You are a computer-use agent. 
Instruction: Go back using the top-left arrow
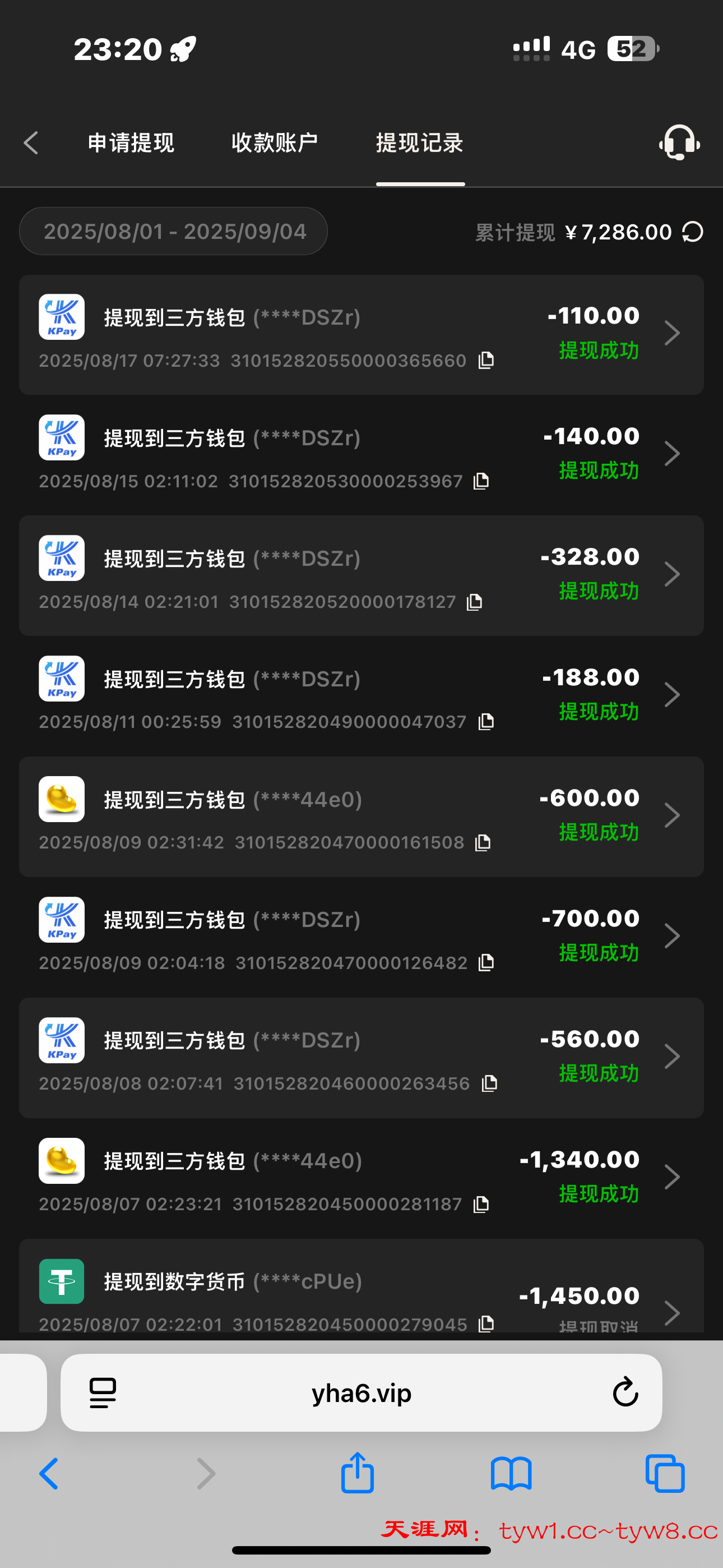[x=31, y=143]
